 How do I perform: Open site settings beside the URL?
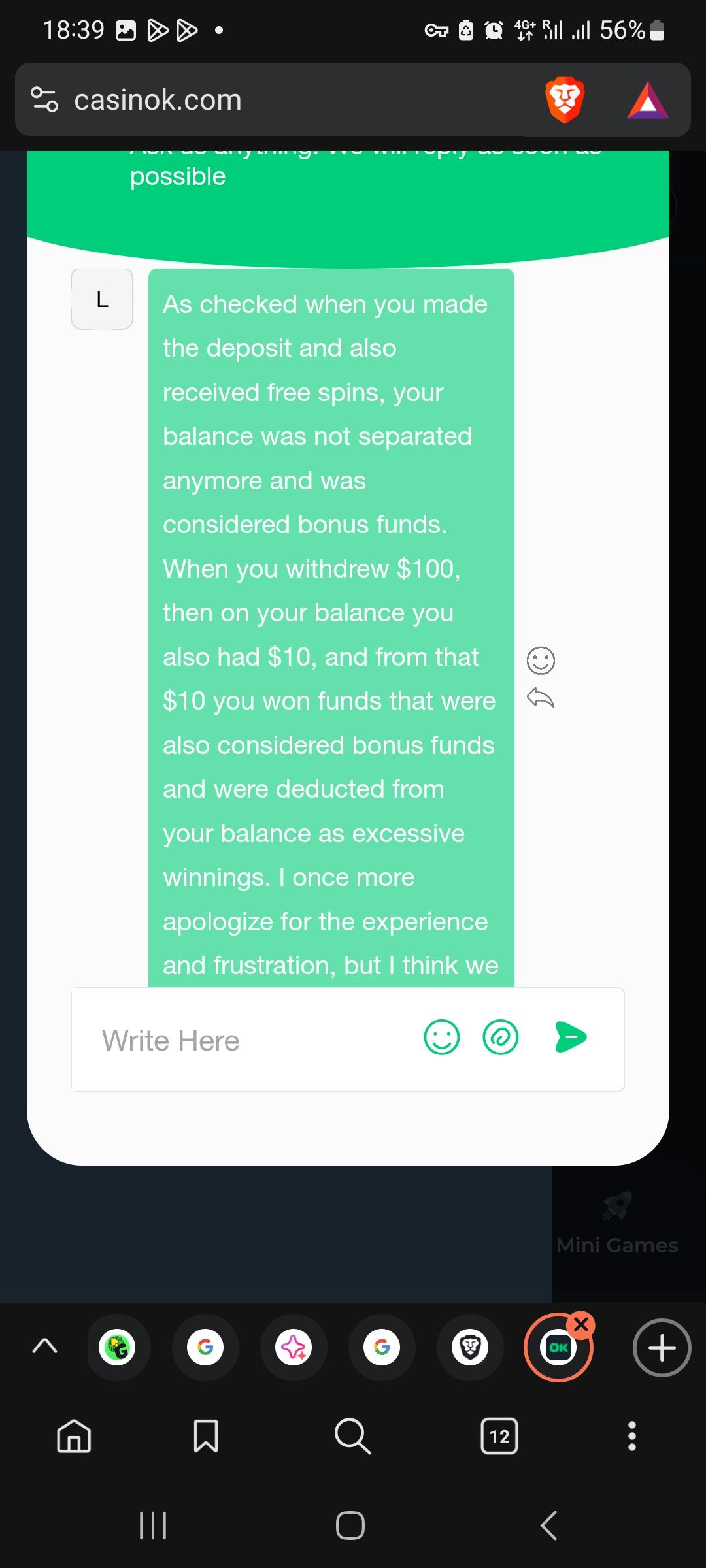pyautogui.click(x=44, y=100)
